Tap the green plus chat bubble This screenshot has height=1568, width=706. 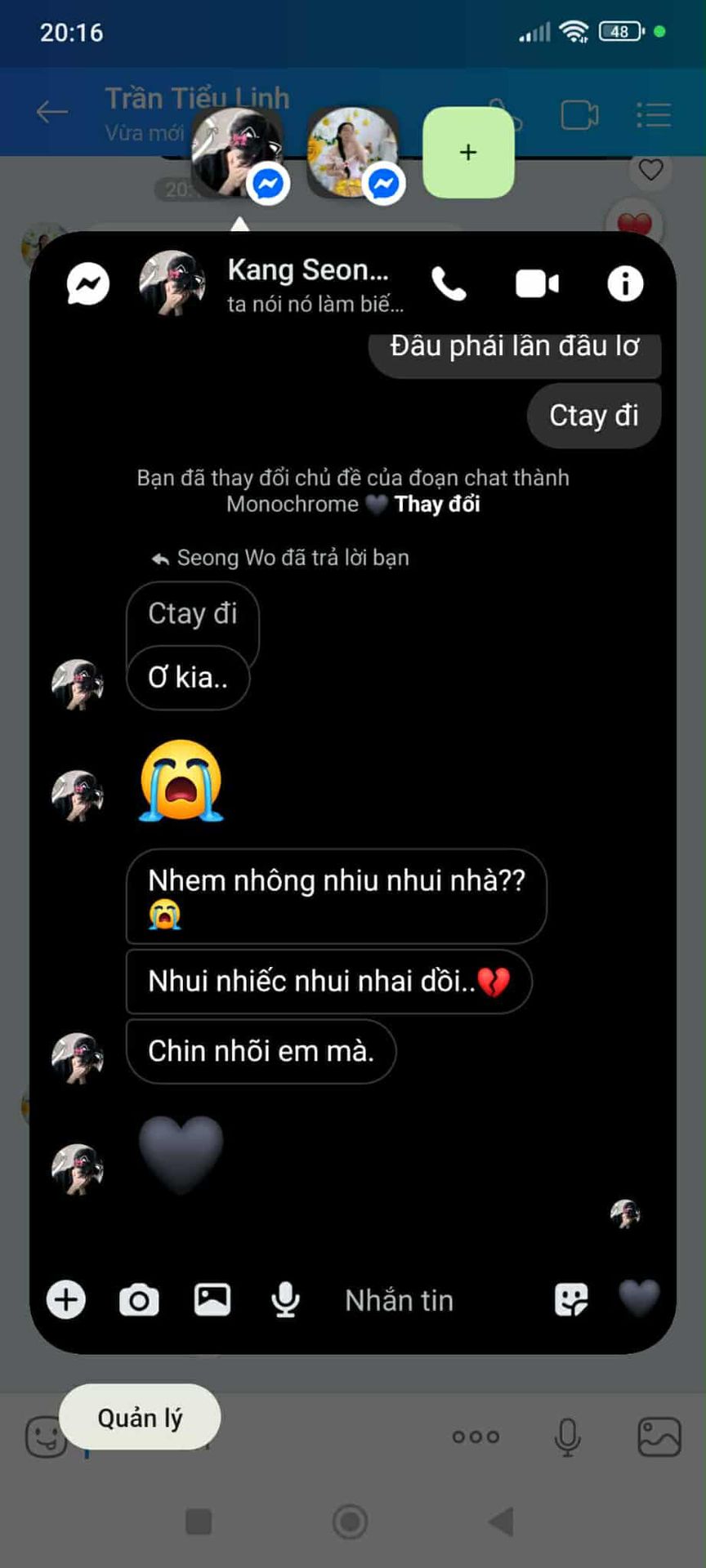(x=468, y=153)
